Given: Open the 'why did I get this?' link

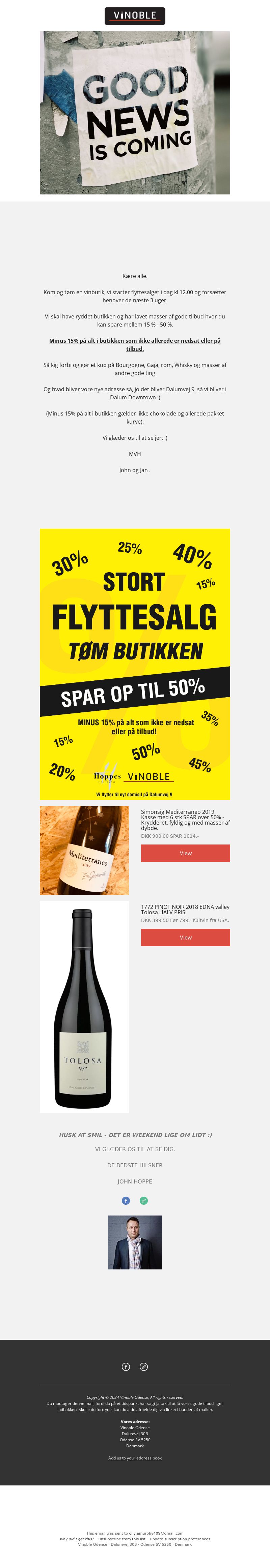Looking at the screenshot, I should (x=77, y=1539).
